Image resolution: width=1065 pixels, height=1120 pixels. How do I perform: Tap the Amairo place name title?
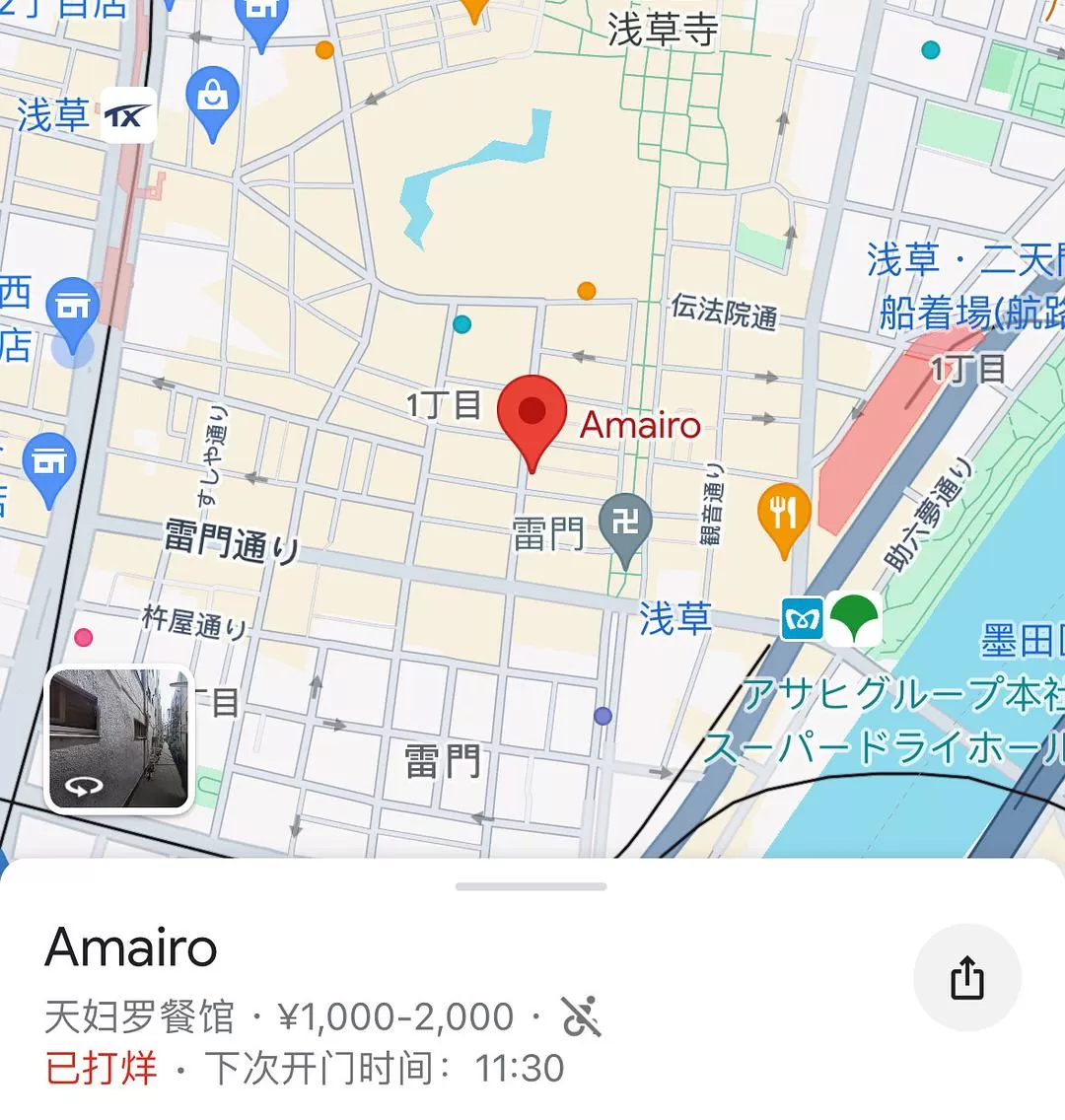click(x=131, y=949)
